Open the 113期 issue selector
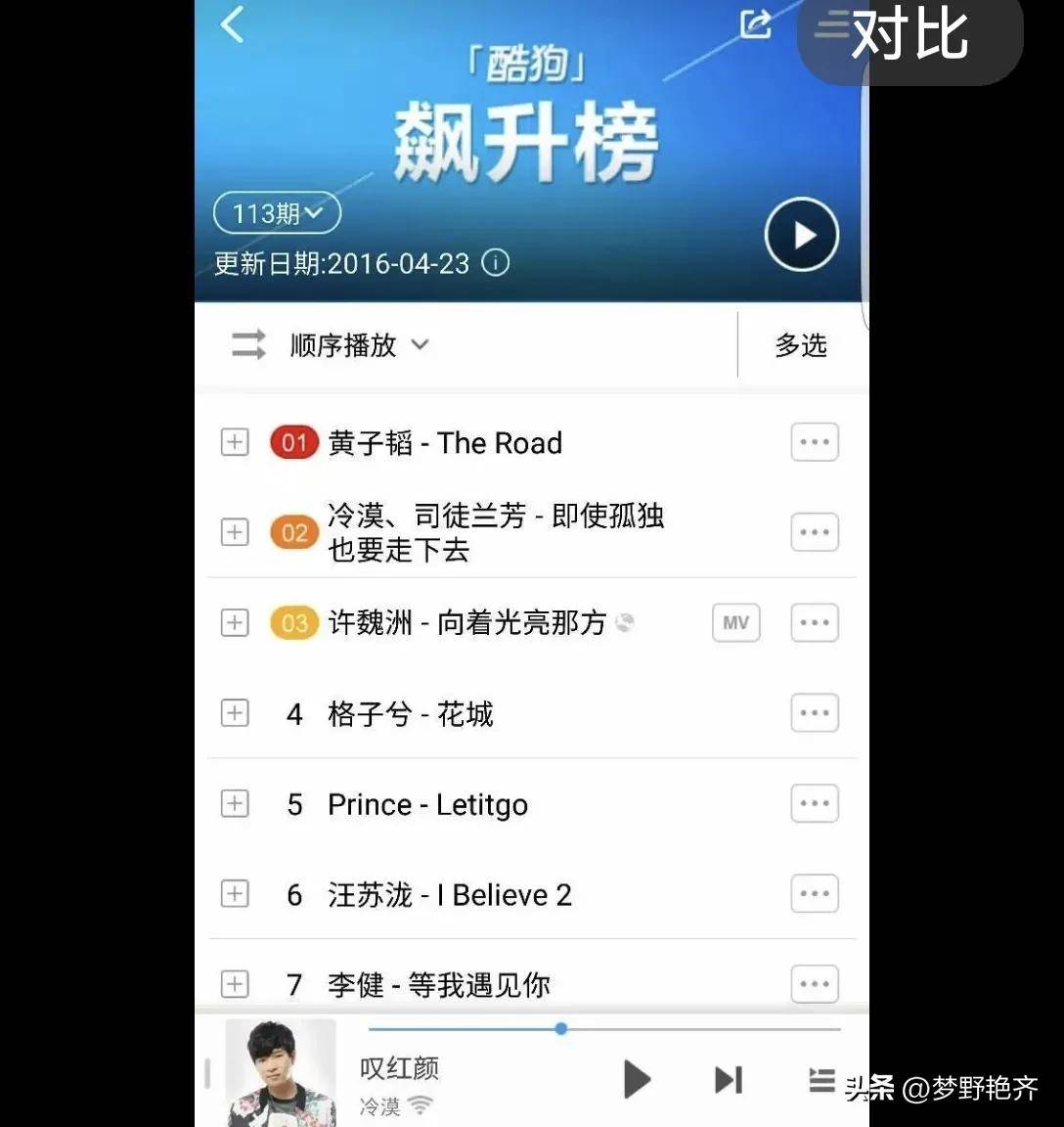The height and width of the screenshot is (1127, 1064). pos(277,212)
